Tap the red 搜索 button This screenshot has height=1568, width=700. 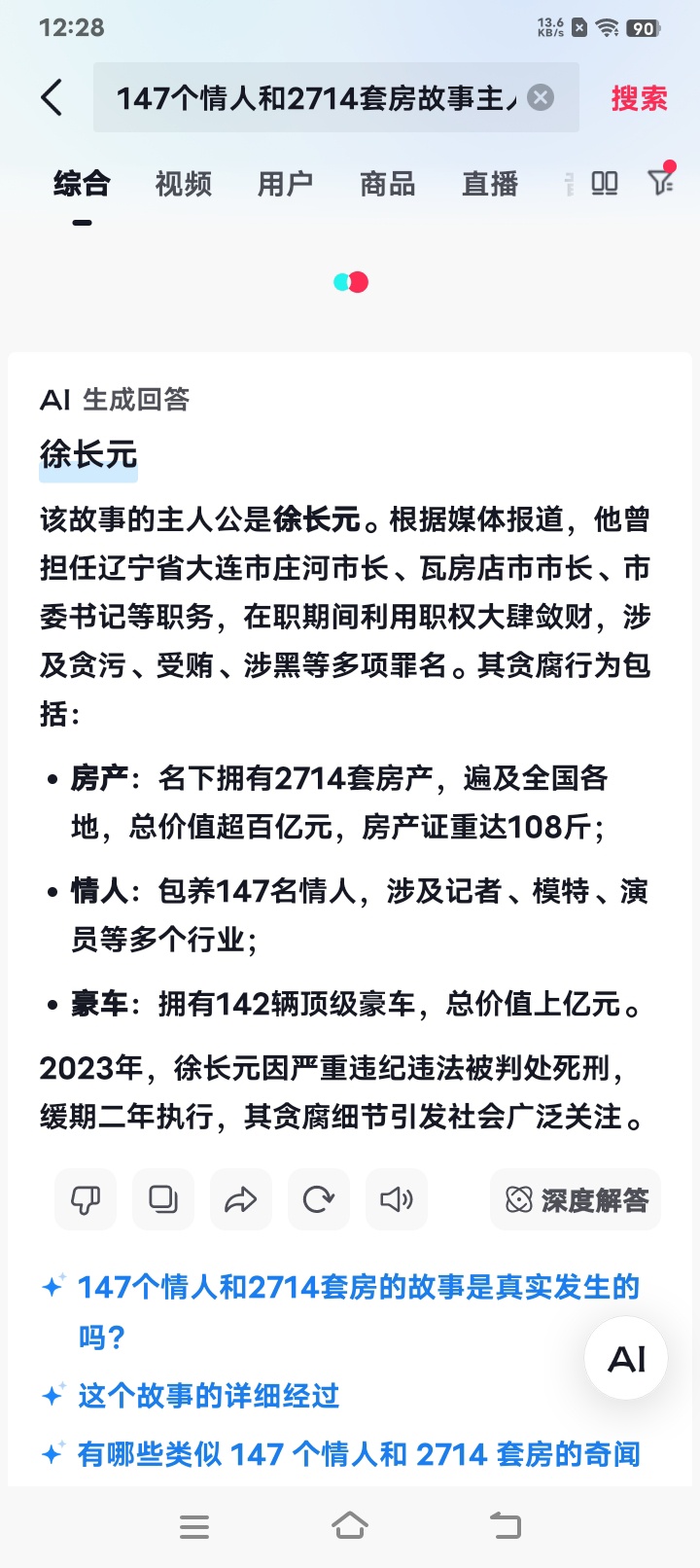pos(639,97)
